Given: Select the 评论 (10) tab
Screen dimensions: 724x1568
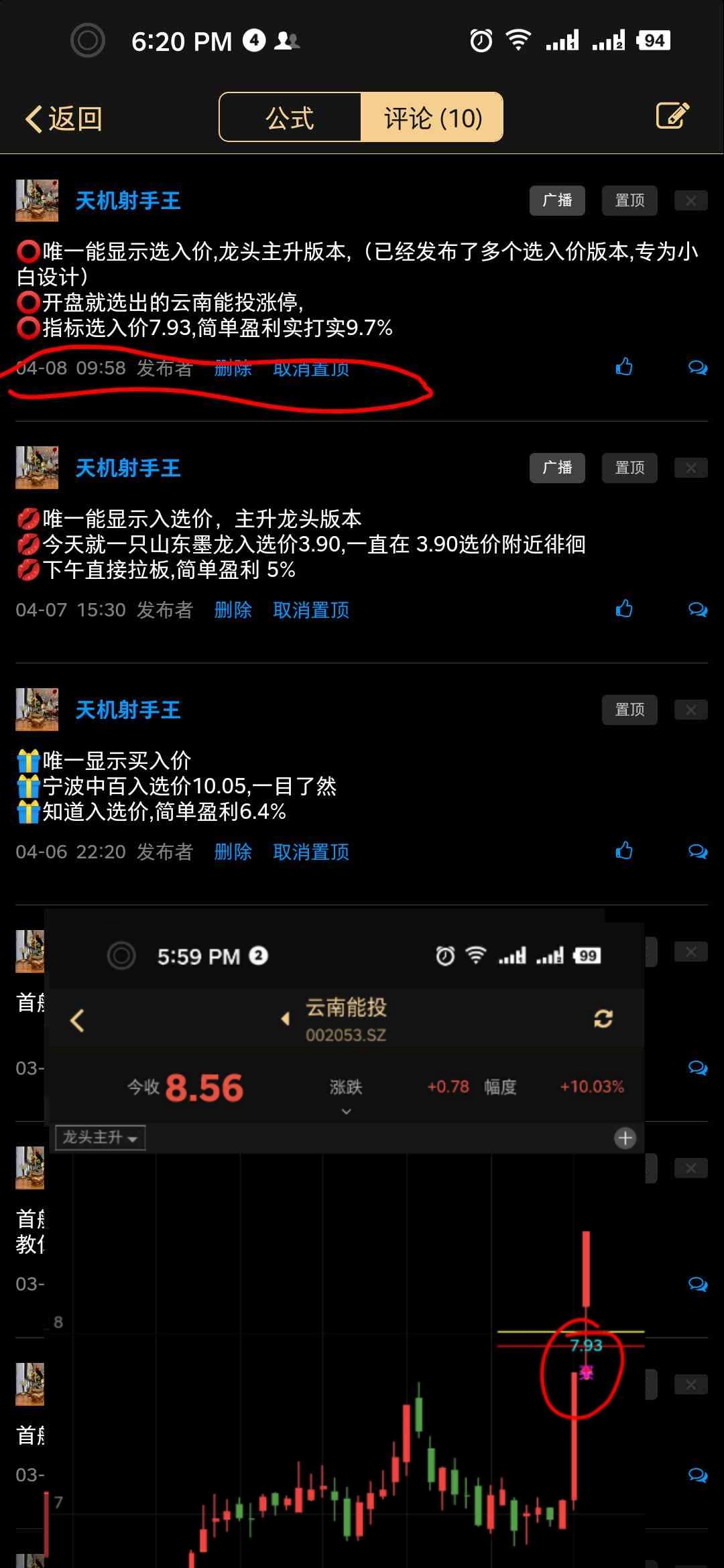Looking at the screenshot, I should point(432,118).
